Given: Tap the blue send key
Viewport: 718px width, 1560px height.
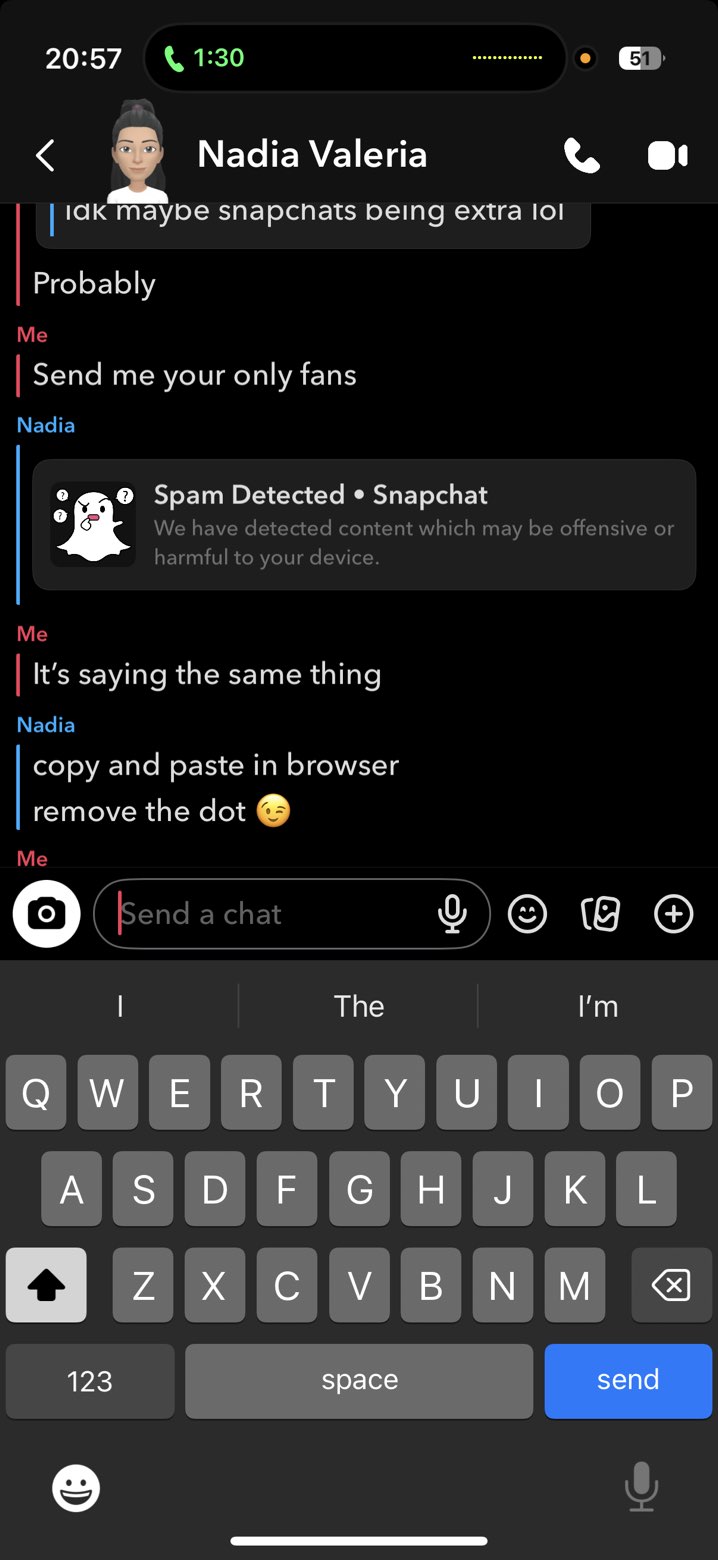Looking at the screenshot, I should coord(628,1380).
